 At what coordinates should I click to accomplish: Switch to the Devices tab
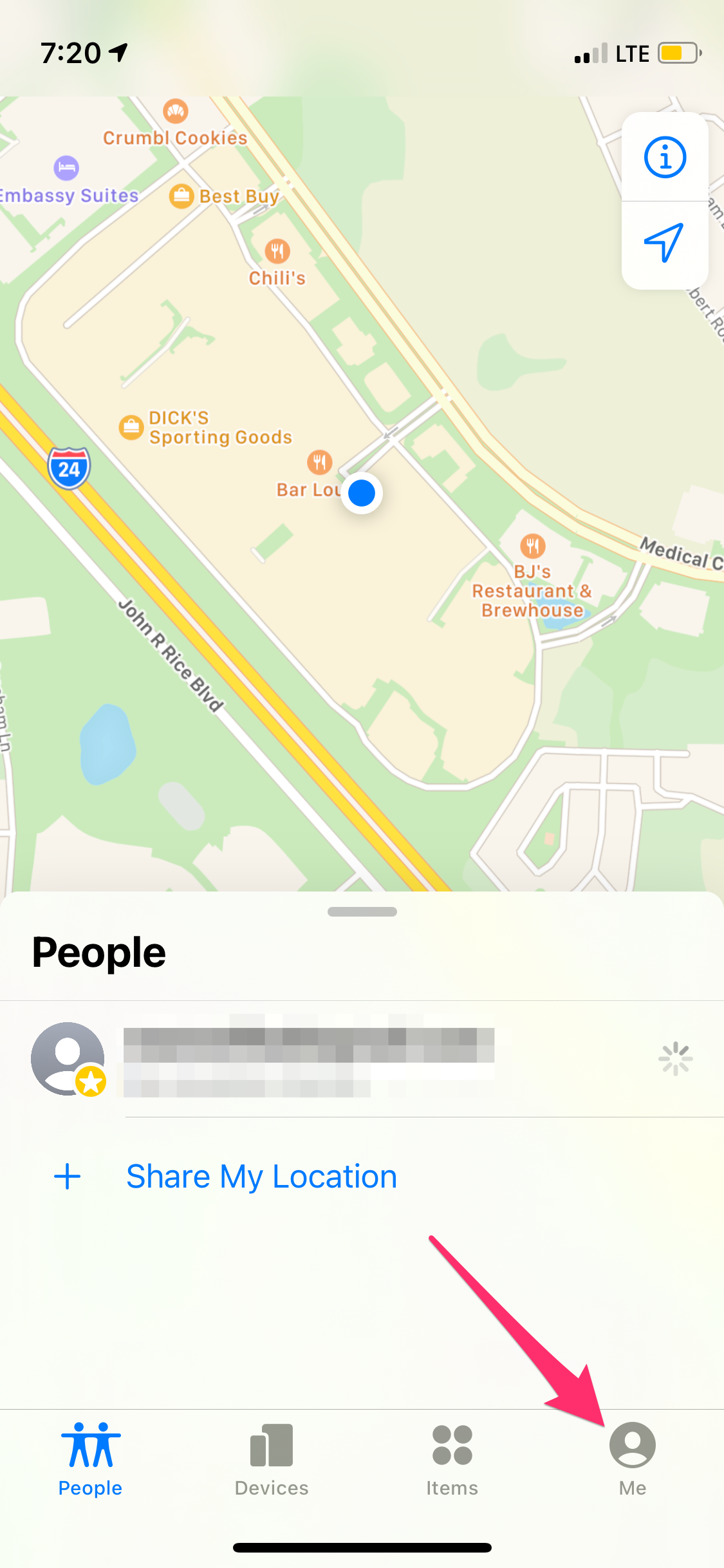click(271, 1458)
